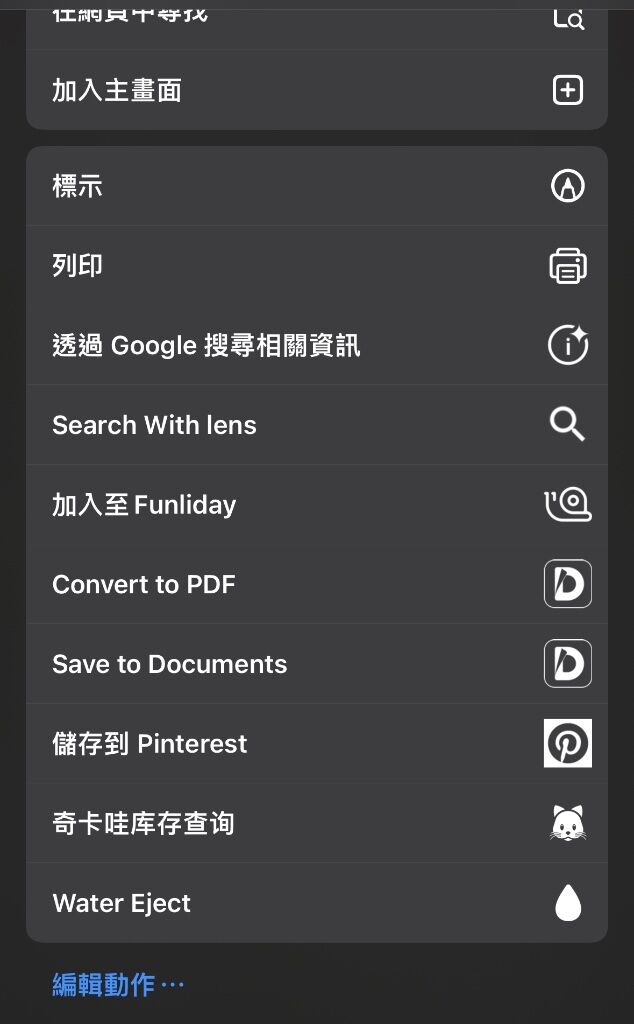This screenshot has width=634, height=1024.
Task: Tap 透過 Google 搜尋相關資訊
Action: coord(317,345)
